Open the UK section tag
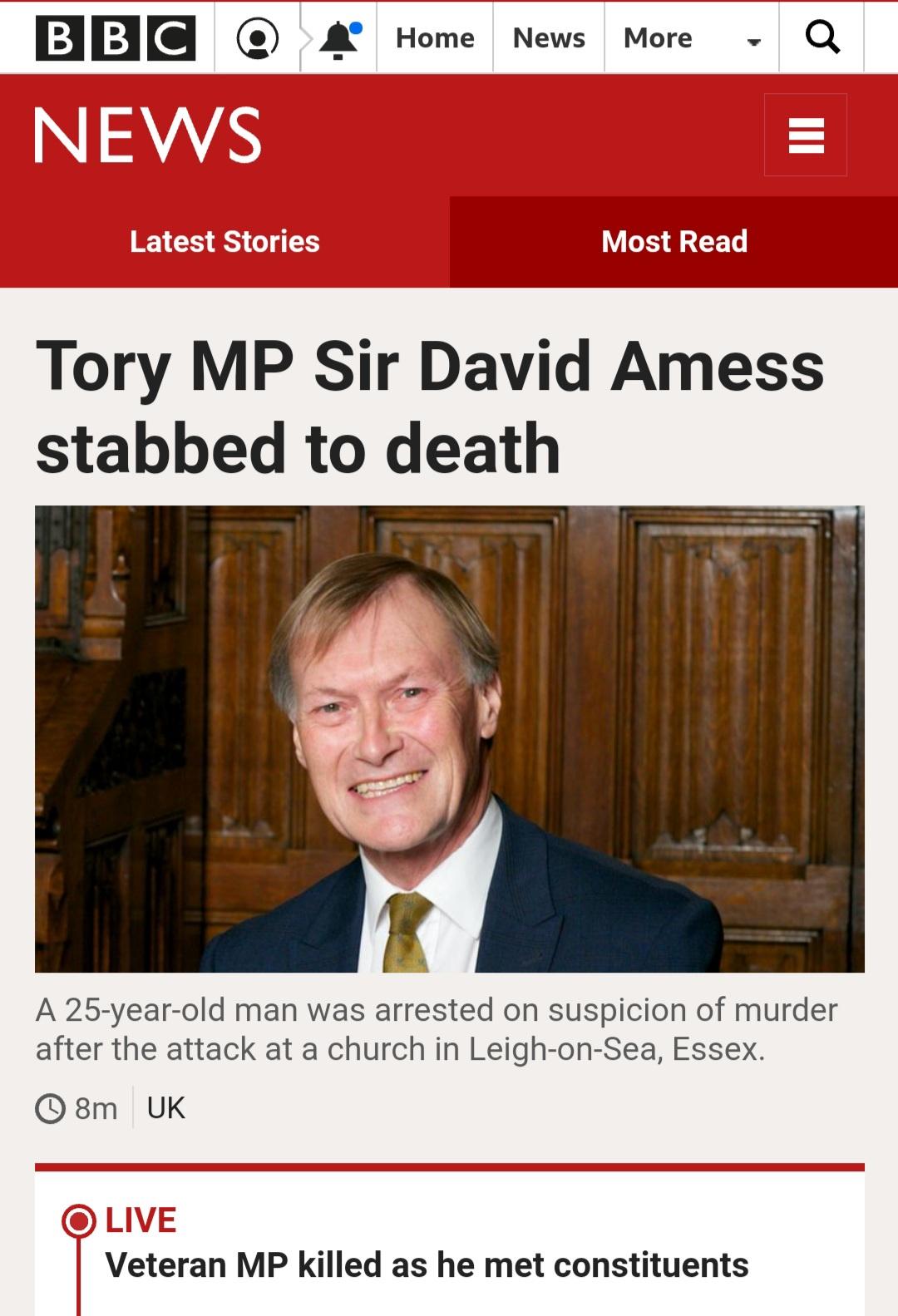This screenshot has height=1316, width=898. (x=165, y=1108)
